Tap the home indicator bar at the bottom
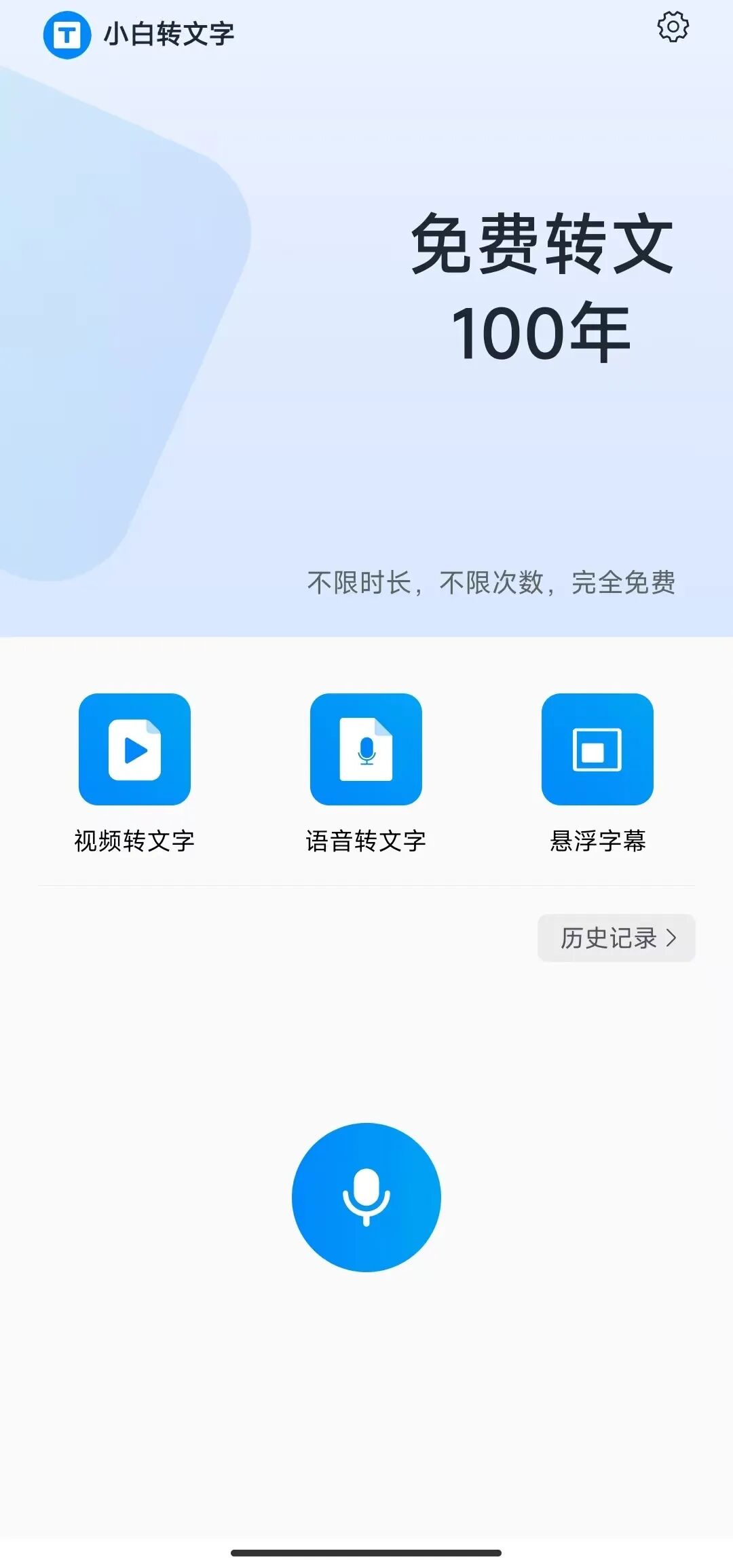This screenshot has width=733, height=1568. coord(366,1552)
